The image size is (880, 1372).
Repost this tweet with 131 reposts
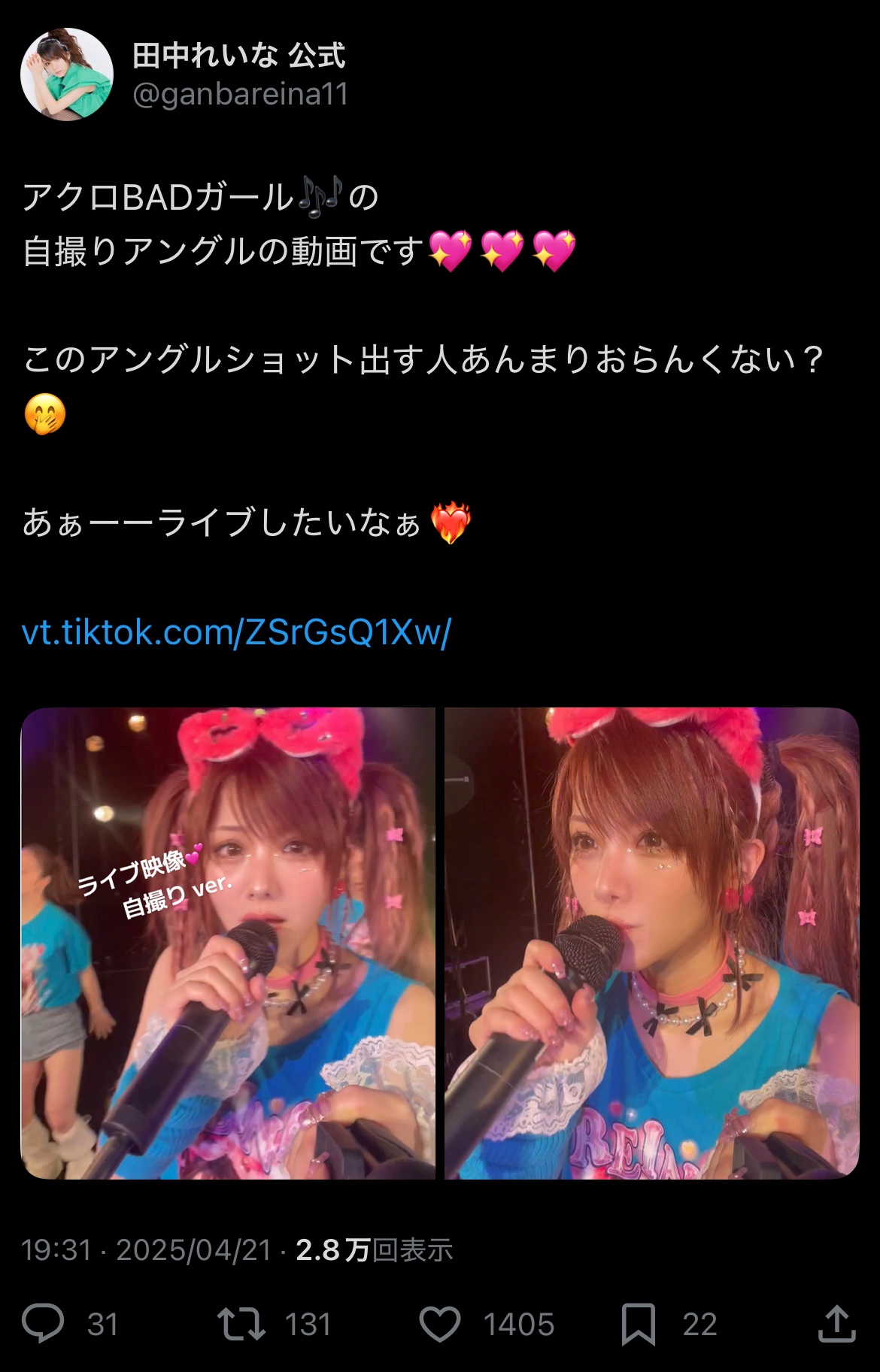241,1324
